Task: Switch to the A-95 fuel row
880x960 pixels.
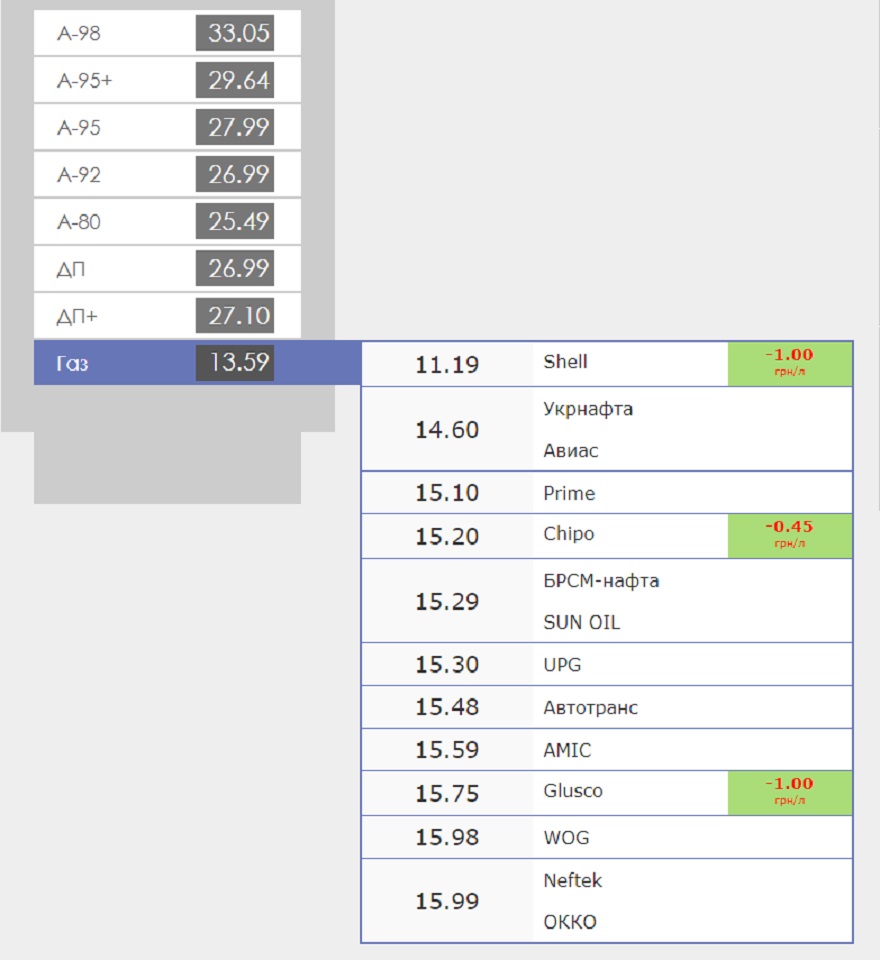Action: (166, 128)
